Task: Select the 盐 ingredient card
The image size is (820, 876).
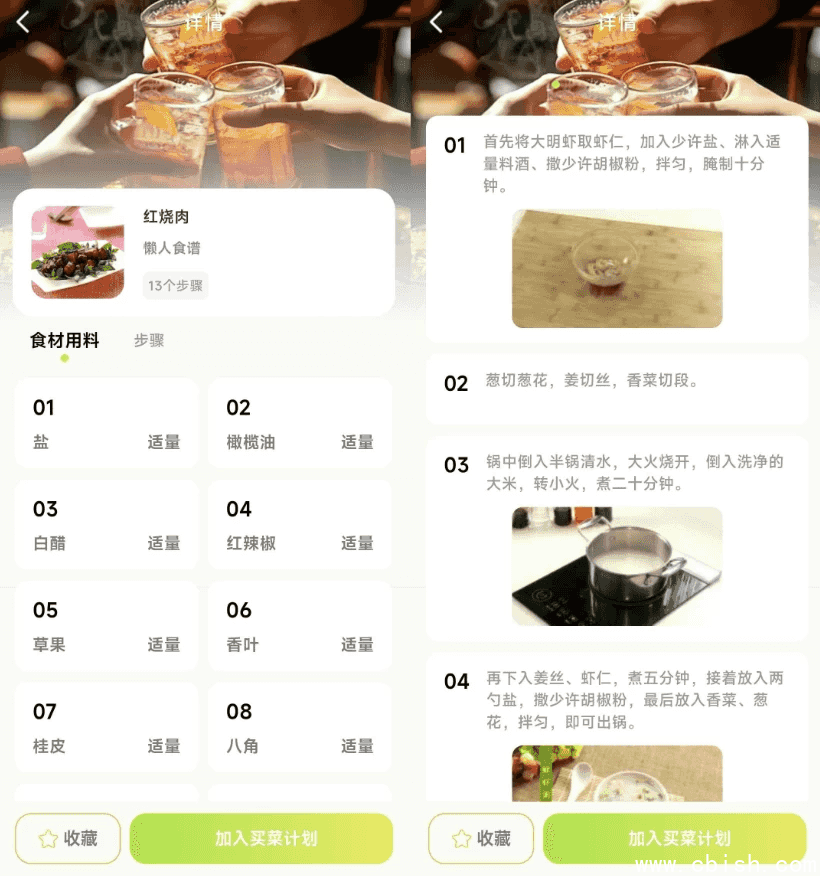Action: click(x=106, y=423)
